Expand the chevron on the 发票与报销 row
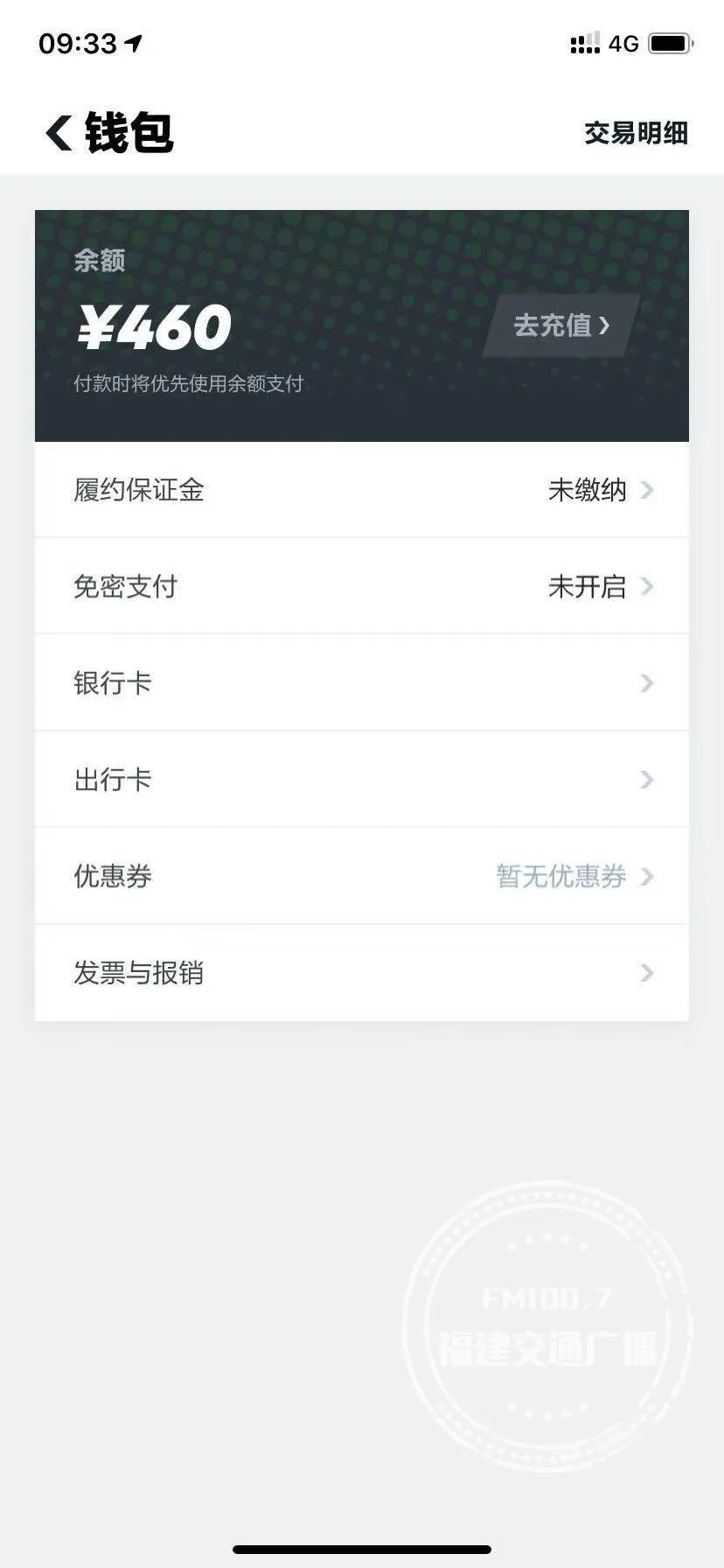724x1568 pixels. tap(646, 973)
